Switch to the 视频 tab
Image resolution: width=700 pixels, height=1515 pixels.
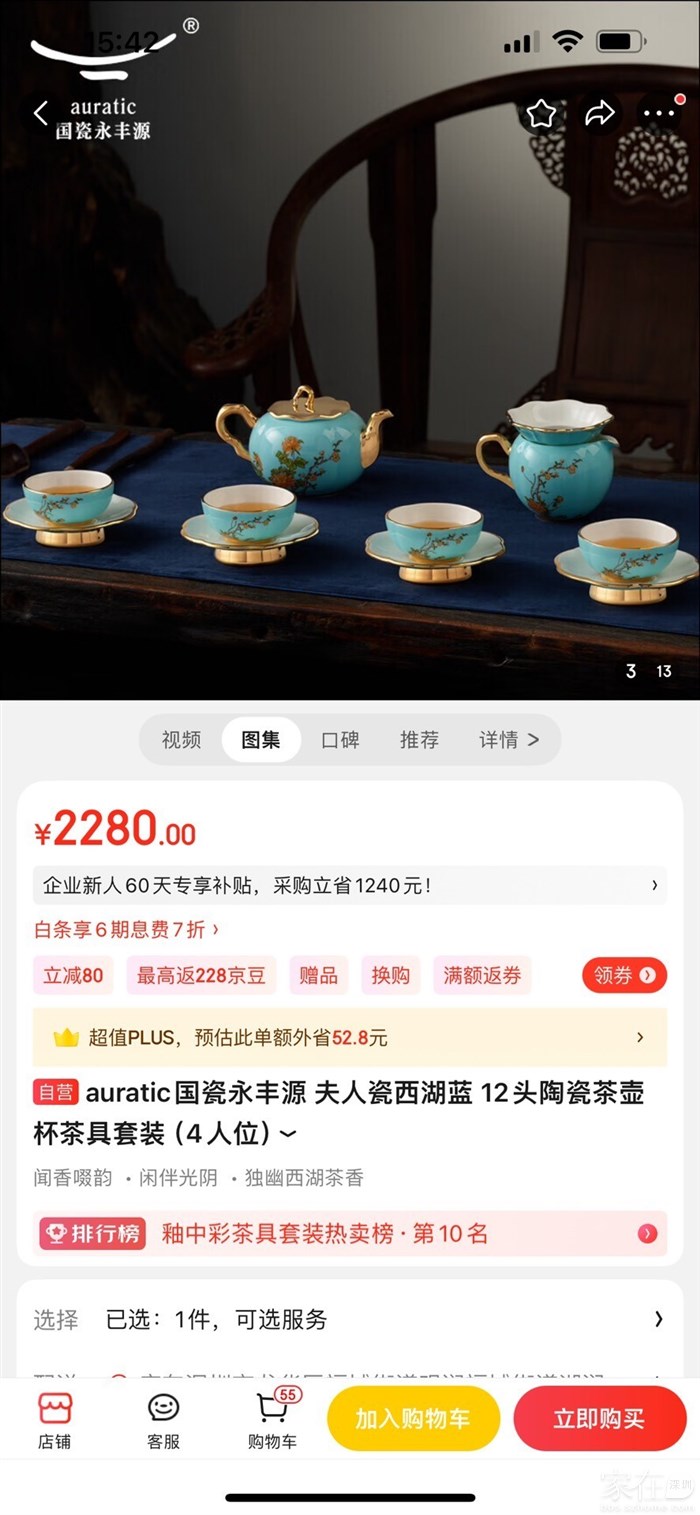click(x=181, y=740)
